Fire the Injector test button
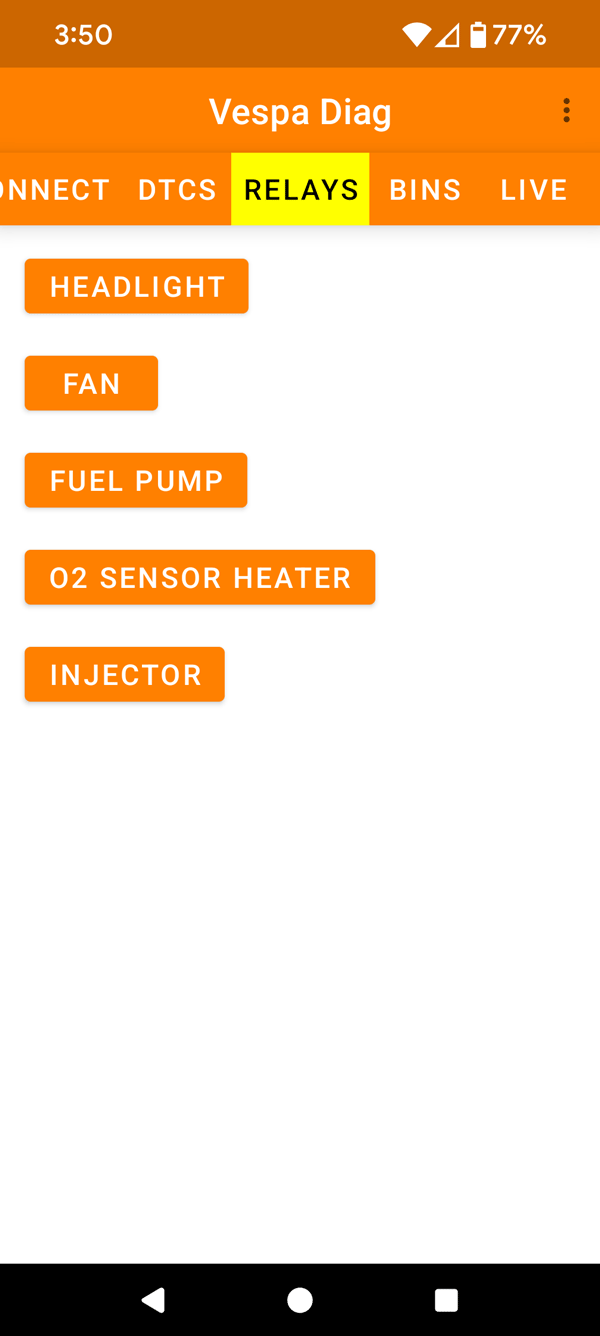This screenshot has width=600, height=1336. [x=125, y=674]
